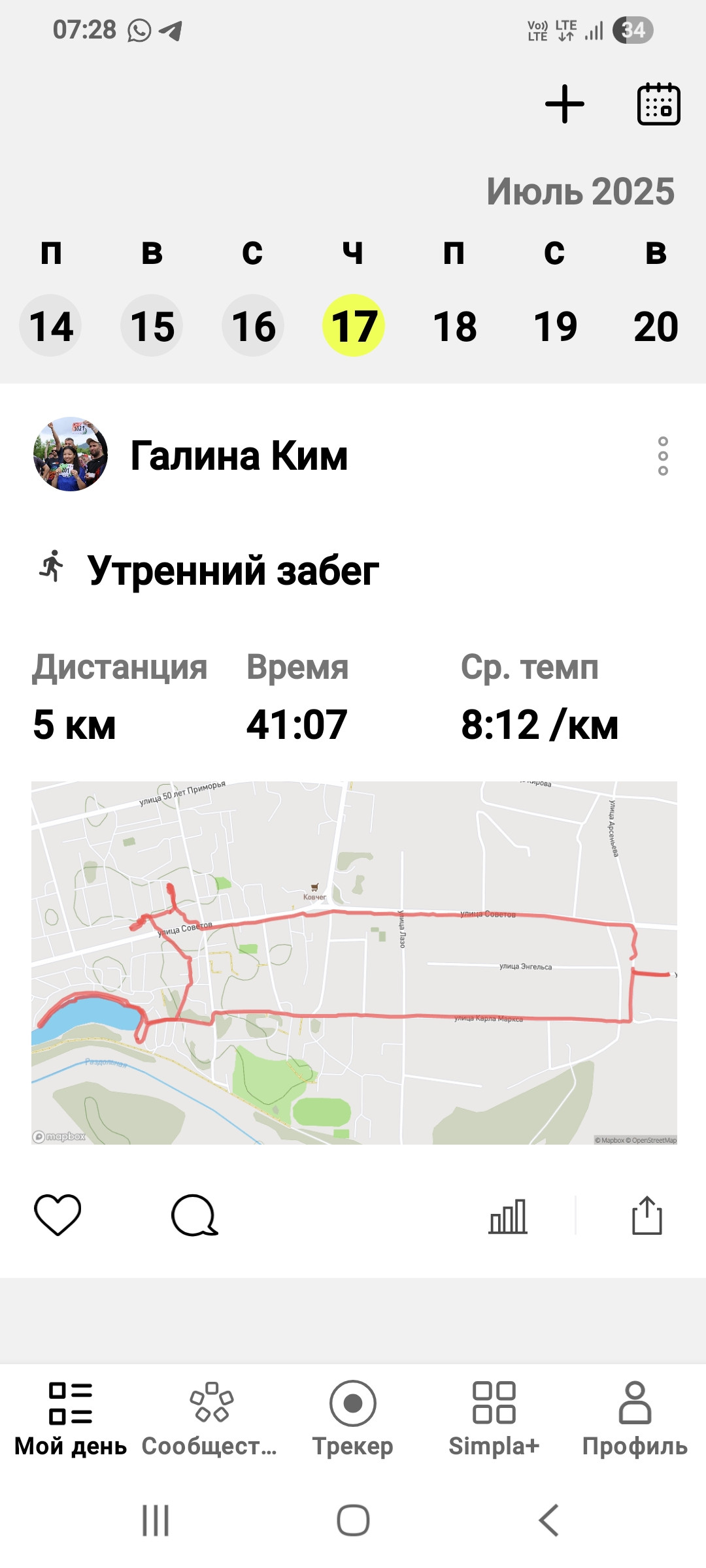Select July 20 in the week strip

pyautogui.click(x=656, y=325)
